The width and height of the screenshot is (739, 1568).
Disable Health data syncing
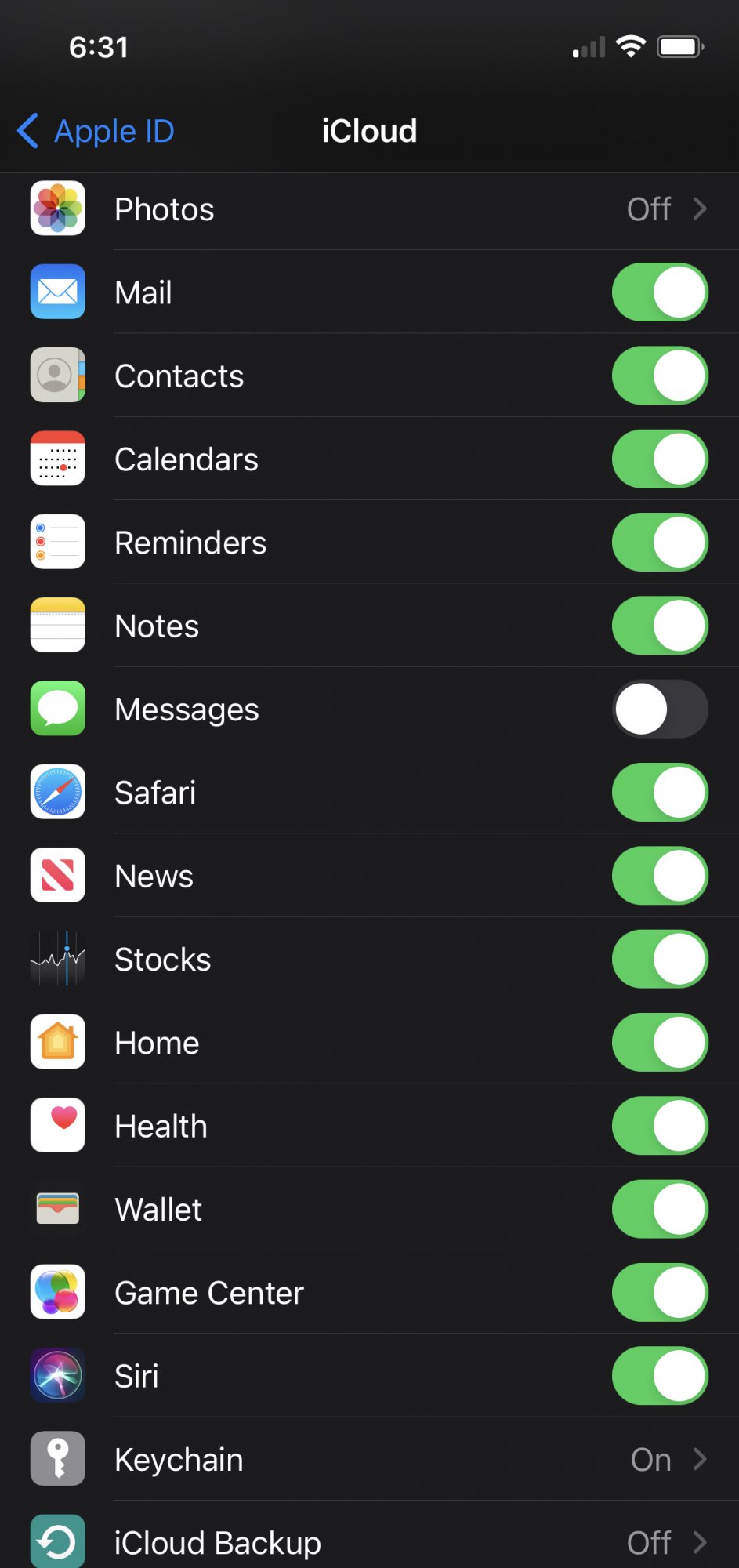(x=660, y=1126)
